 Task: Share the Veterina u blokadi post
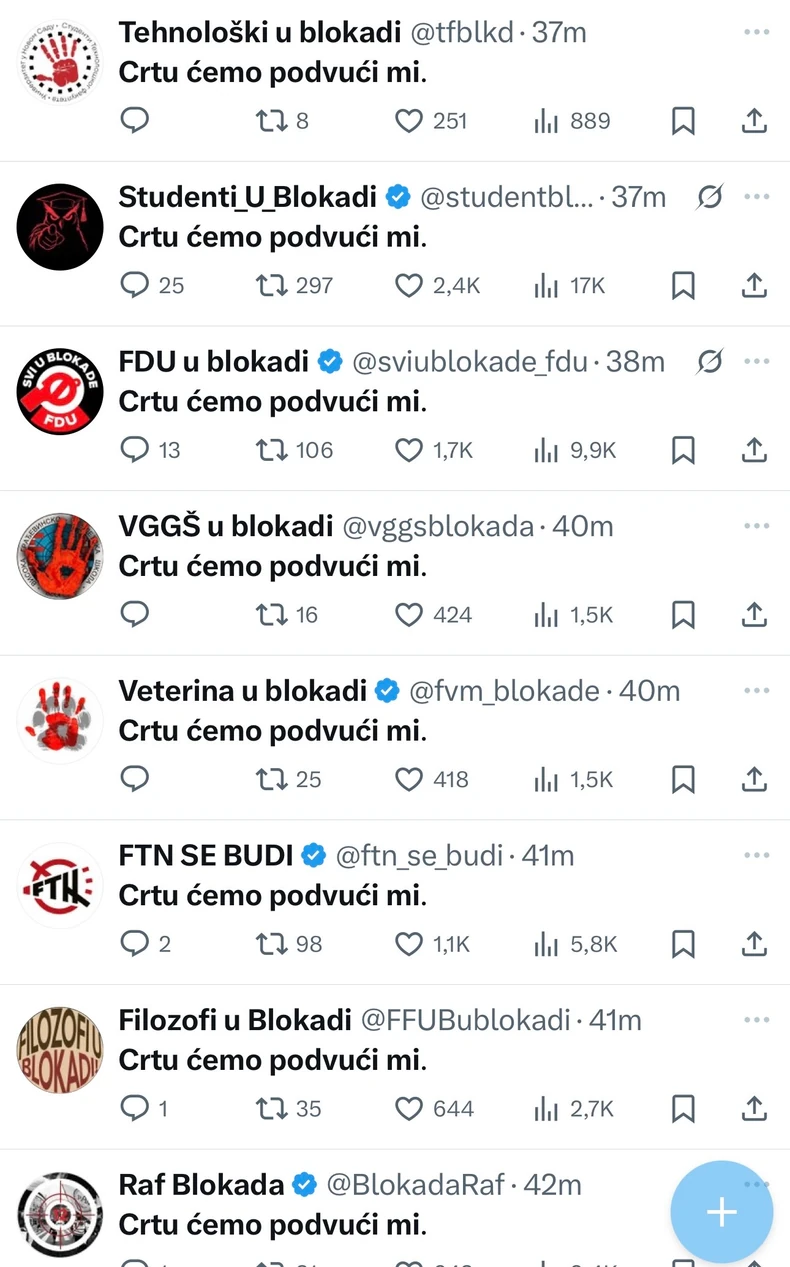754,779
